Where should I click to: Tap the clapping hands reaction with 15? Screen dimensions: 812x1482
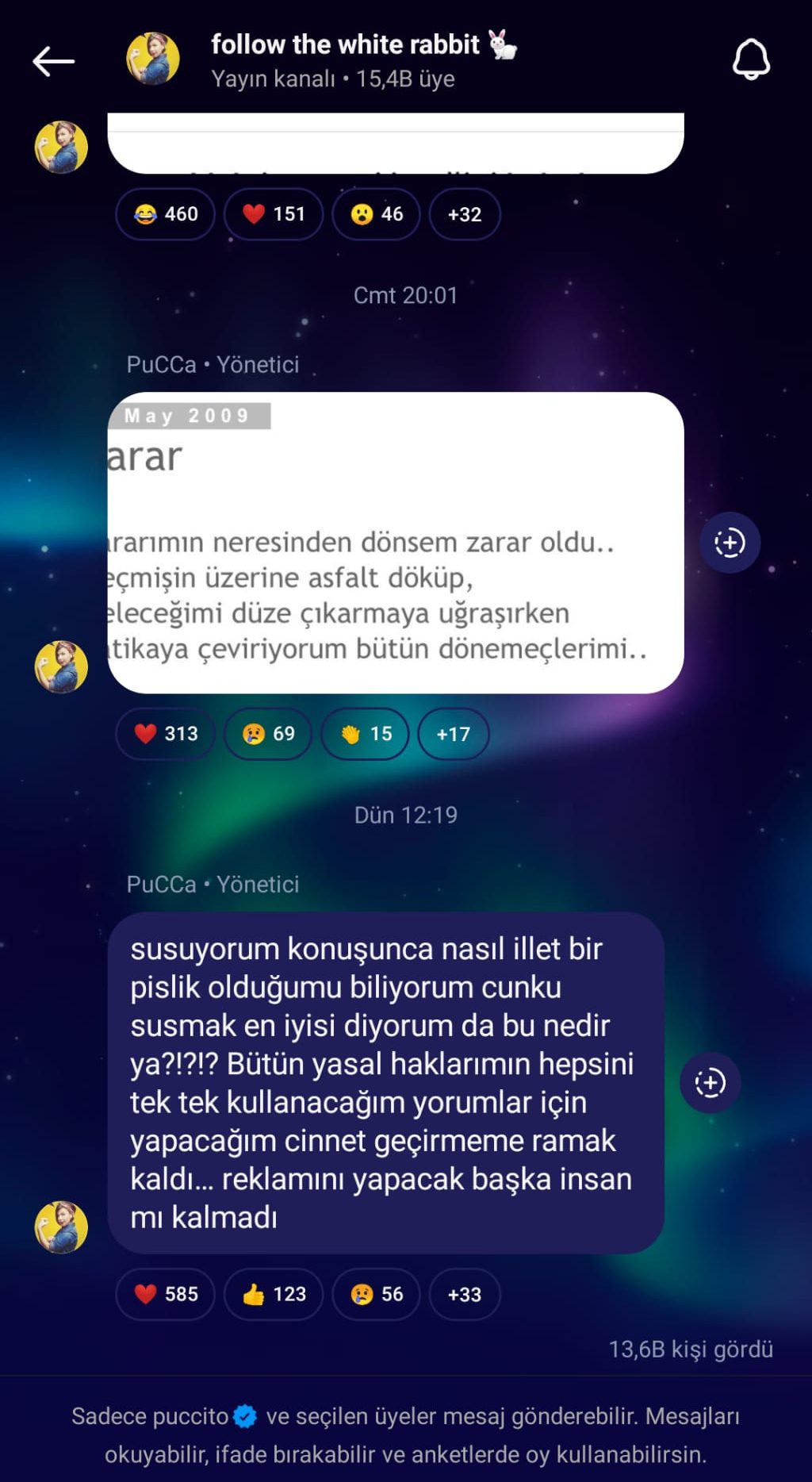click(x=366, y=734)
